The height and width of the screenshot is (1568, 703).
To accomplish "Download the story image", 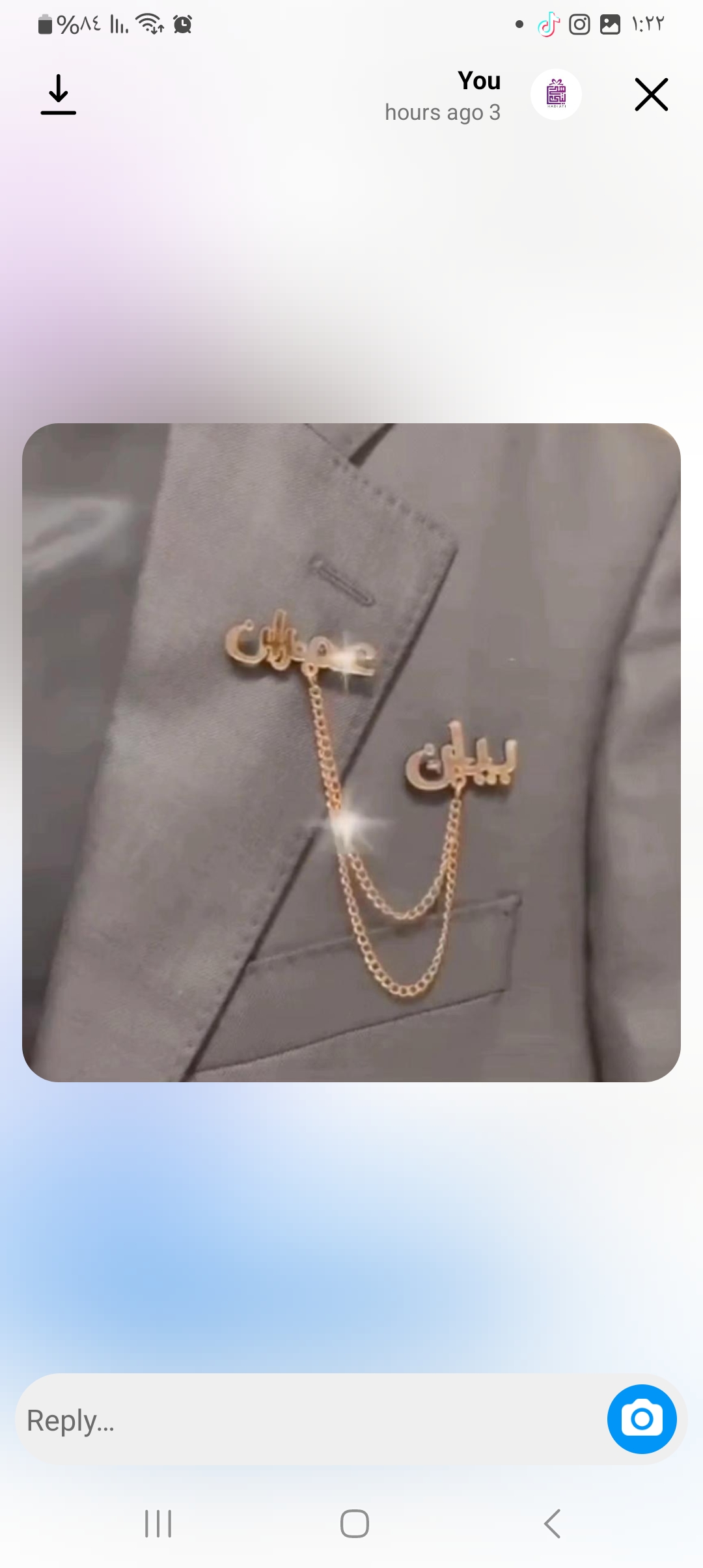I will coord(59,94).
